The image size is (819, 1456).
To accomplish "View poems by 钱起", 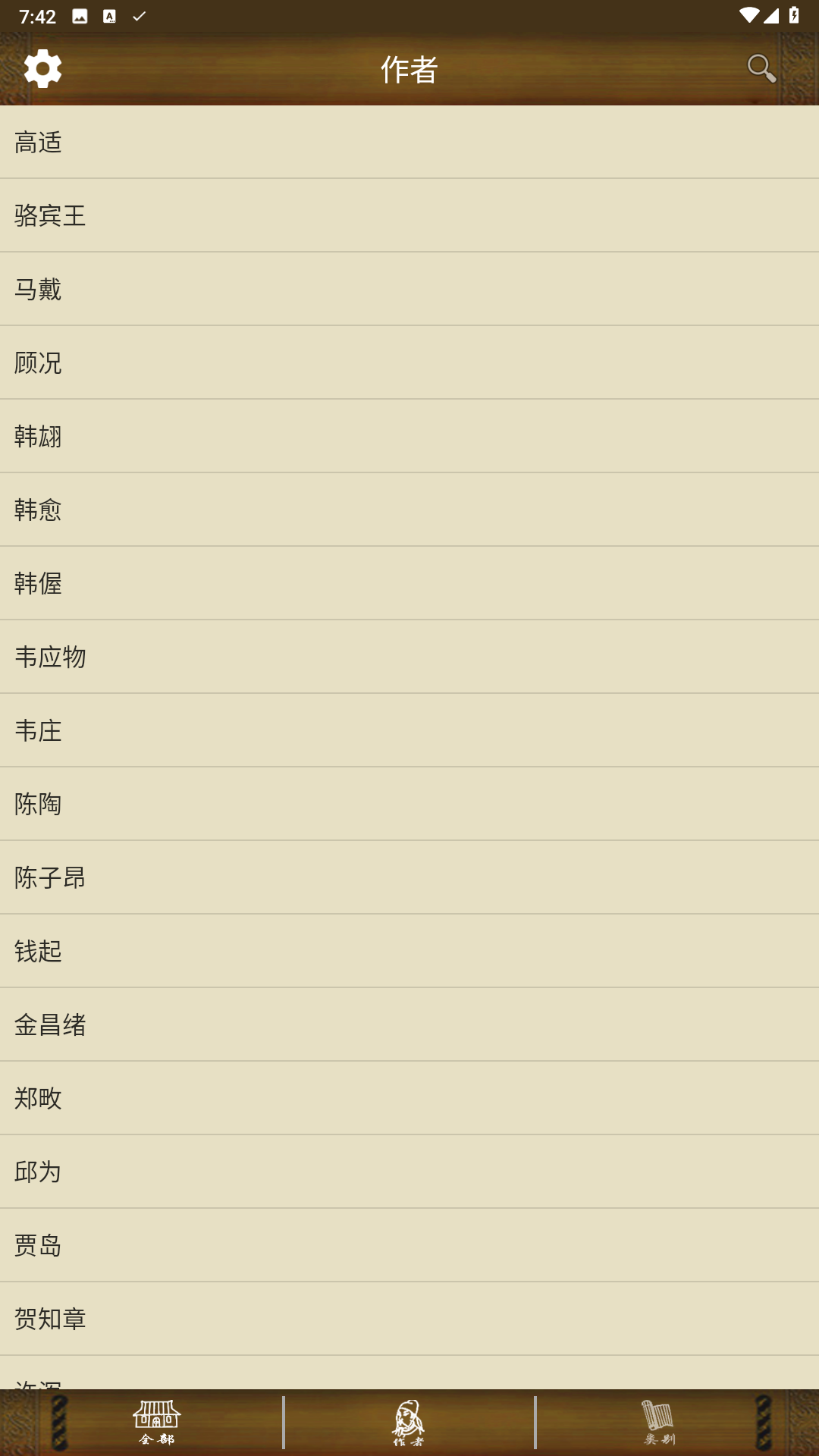I will tap(409, 951).
